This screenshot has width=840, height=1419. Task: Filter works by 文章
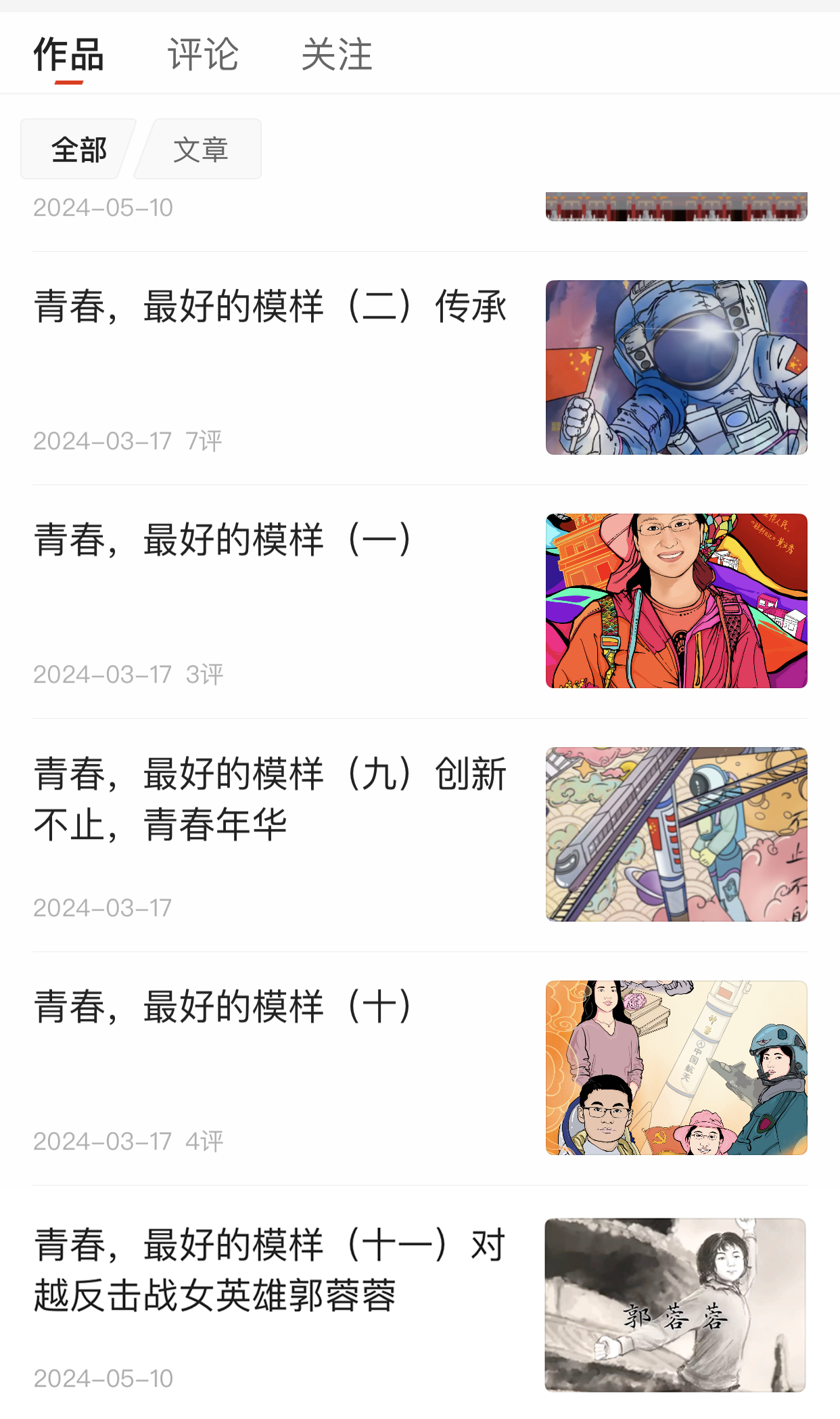(x=200, y=150)
